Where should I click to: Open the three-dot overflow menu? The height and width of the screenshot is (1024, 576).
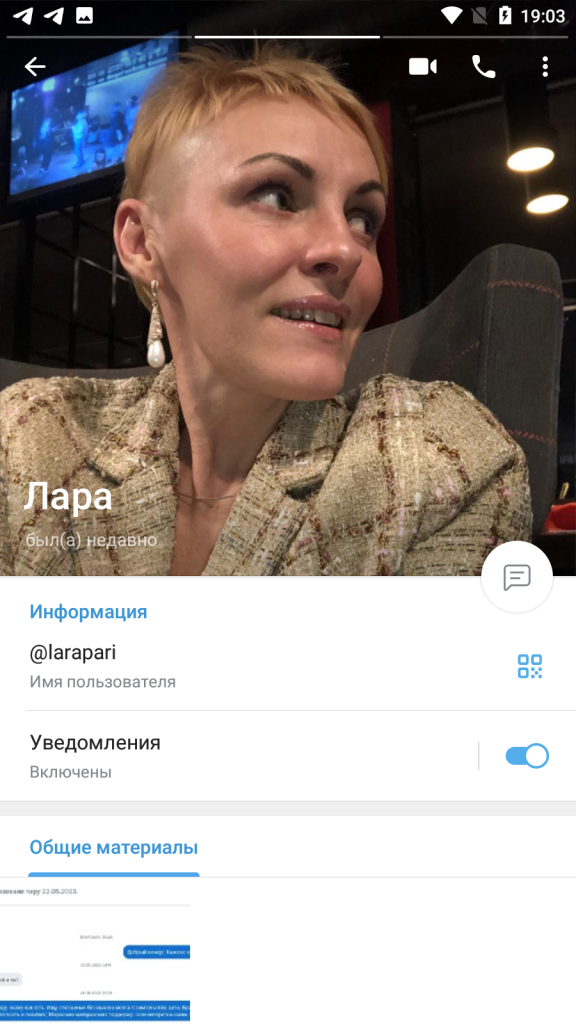coord(545,67)
